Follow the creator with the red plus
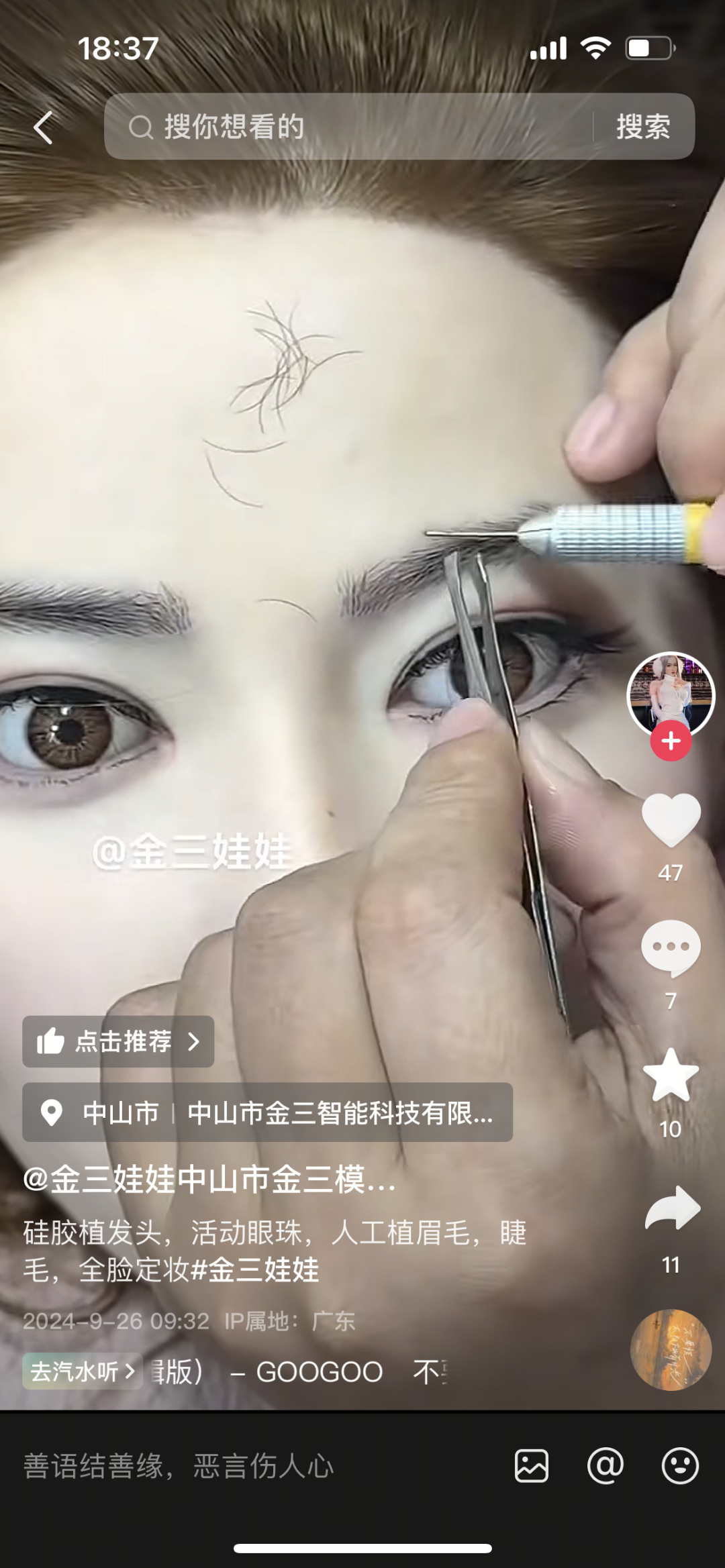 671,741
